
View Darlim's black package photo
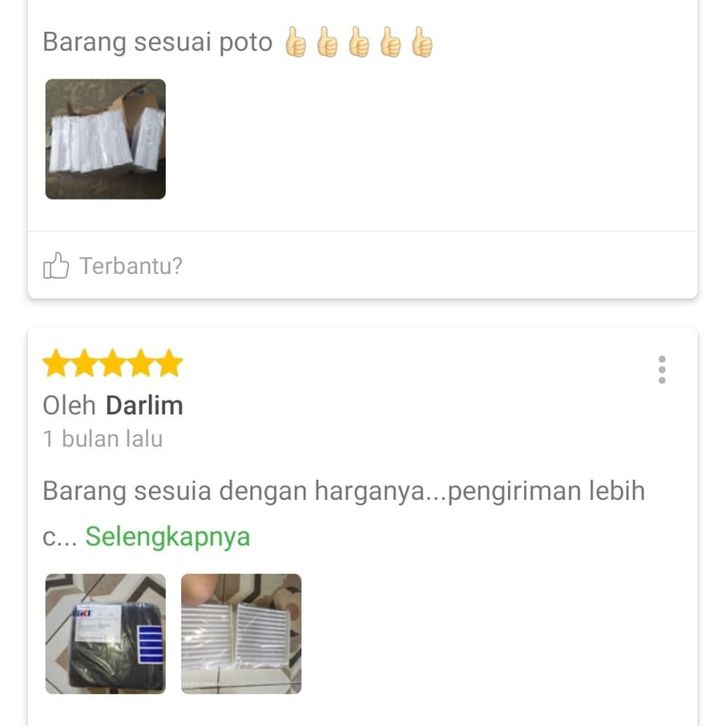(x=105, y=633)
